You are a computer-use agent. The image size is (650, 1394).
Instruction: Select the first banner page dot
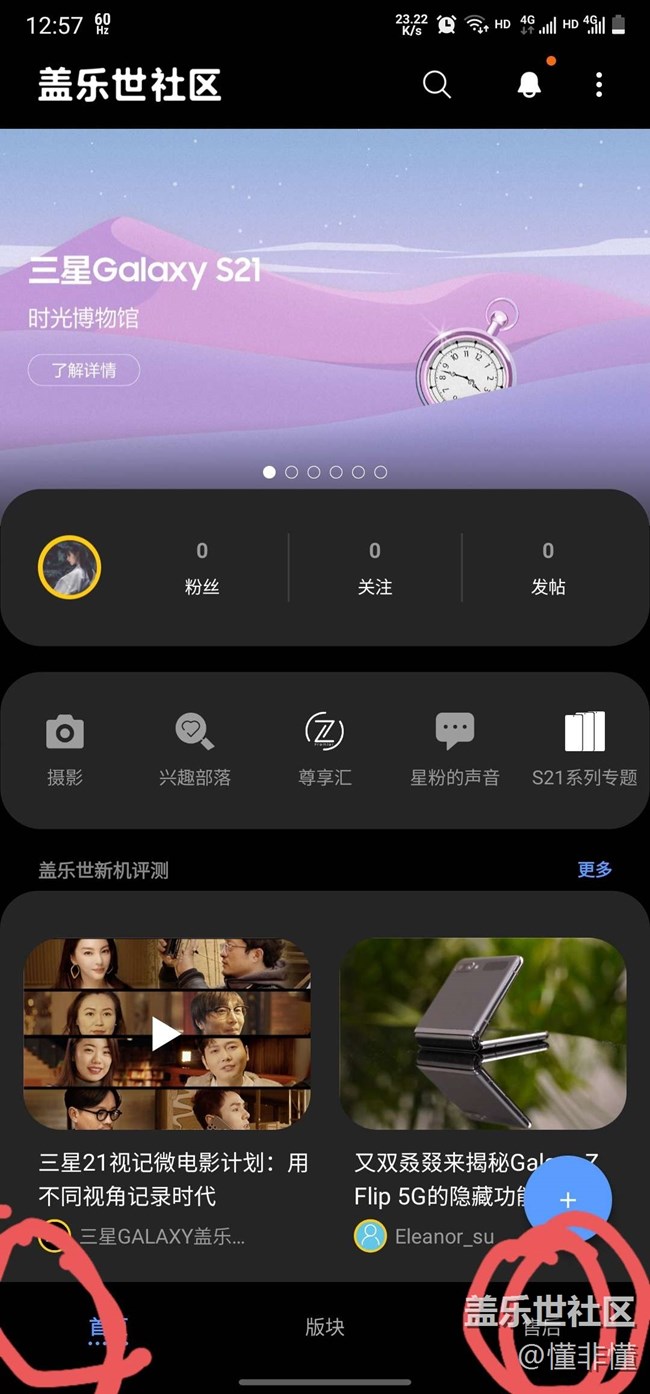coord(269,472)
